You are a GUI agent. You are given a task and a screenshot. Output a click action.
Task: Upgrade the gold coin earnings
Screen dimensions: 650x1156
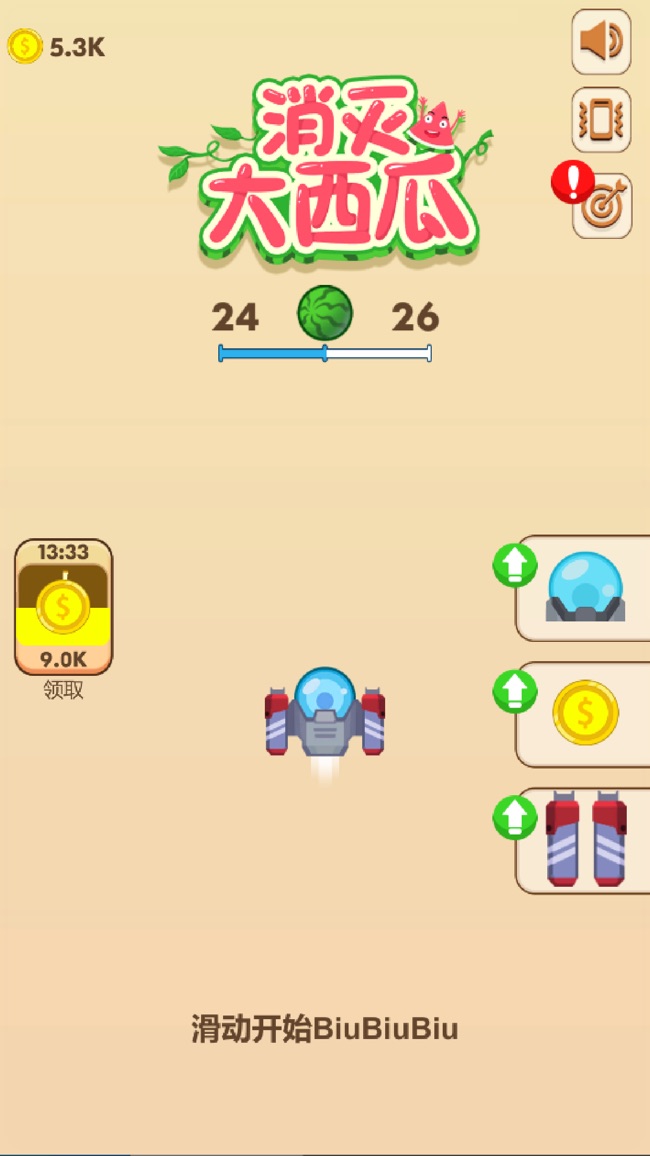[582, 713]
